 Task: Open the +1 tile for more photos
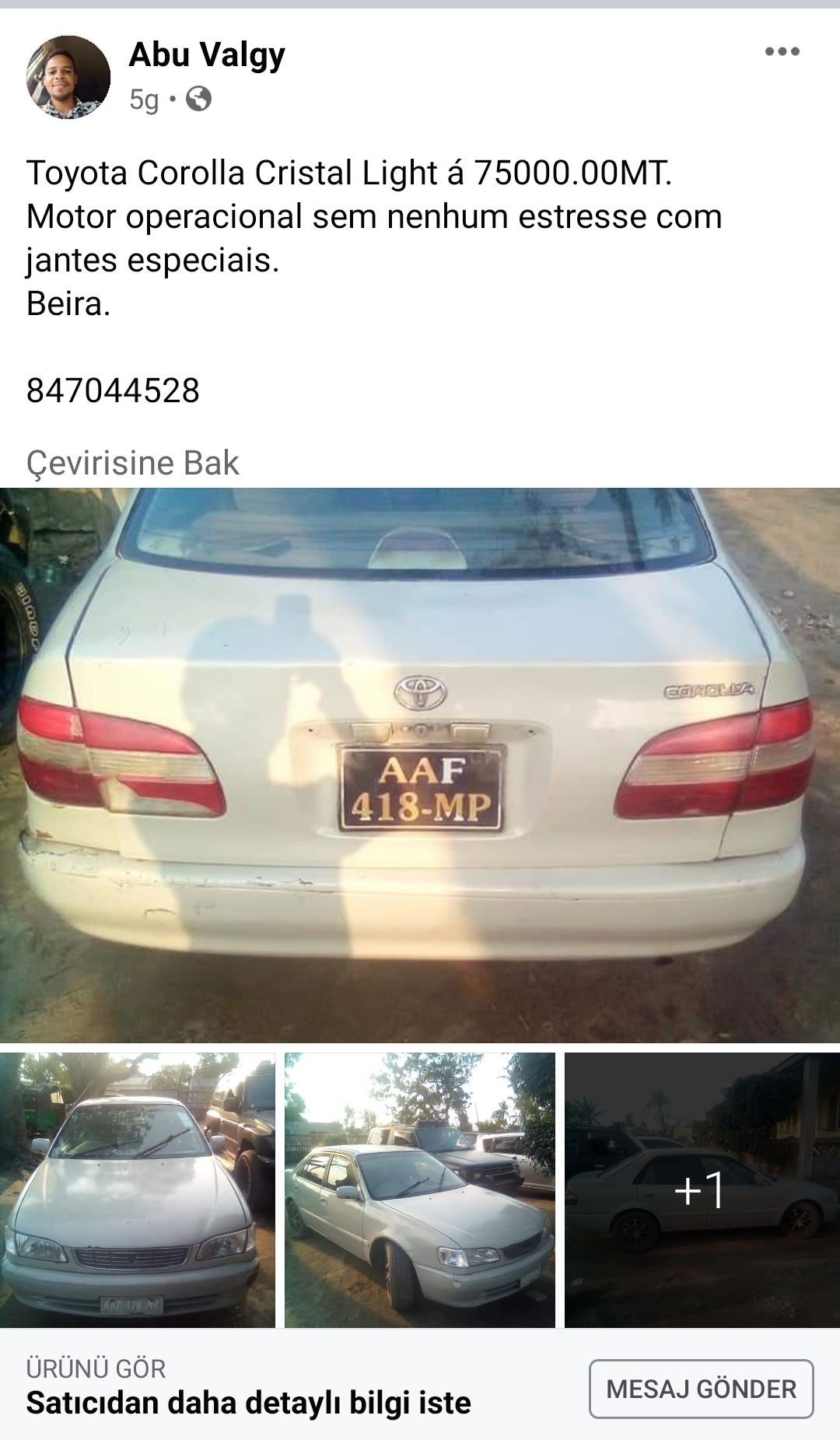(702, 1189)
